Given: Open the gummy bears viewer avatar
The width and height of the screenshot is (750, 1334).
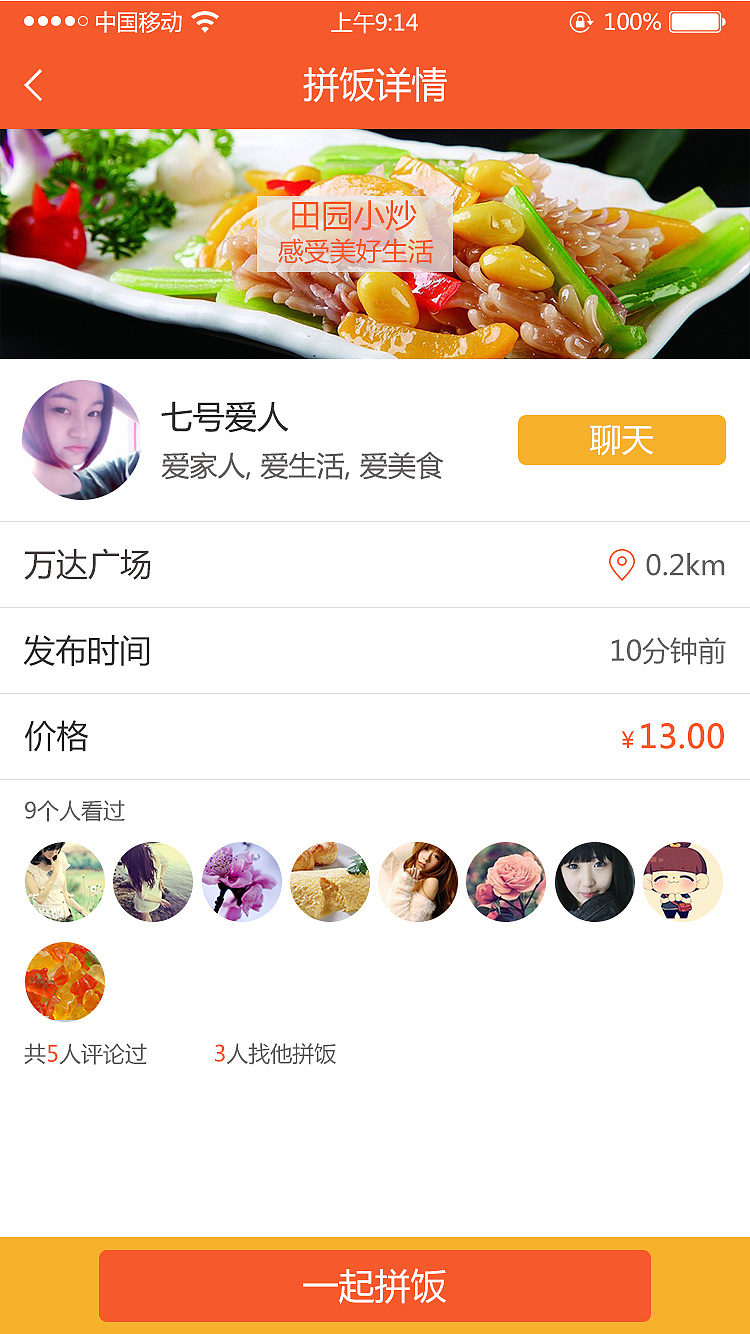Looking at the screenshot, I should [65, 981].
